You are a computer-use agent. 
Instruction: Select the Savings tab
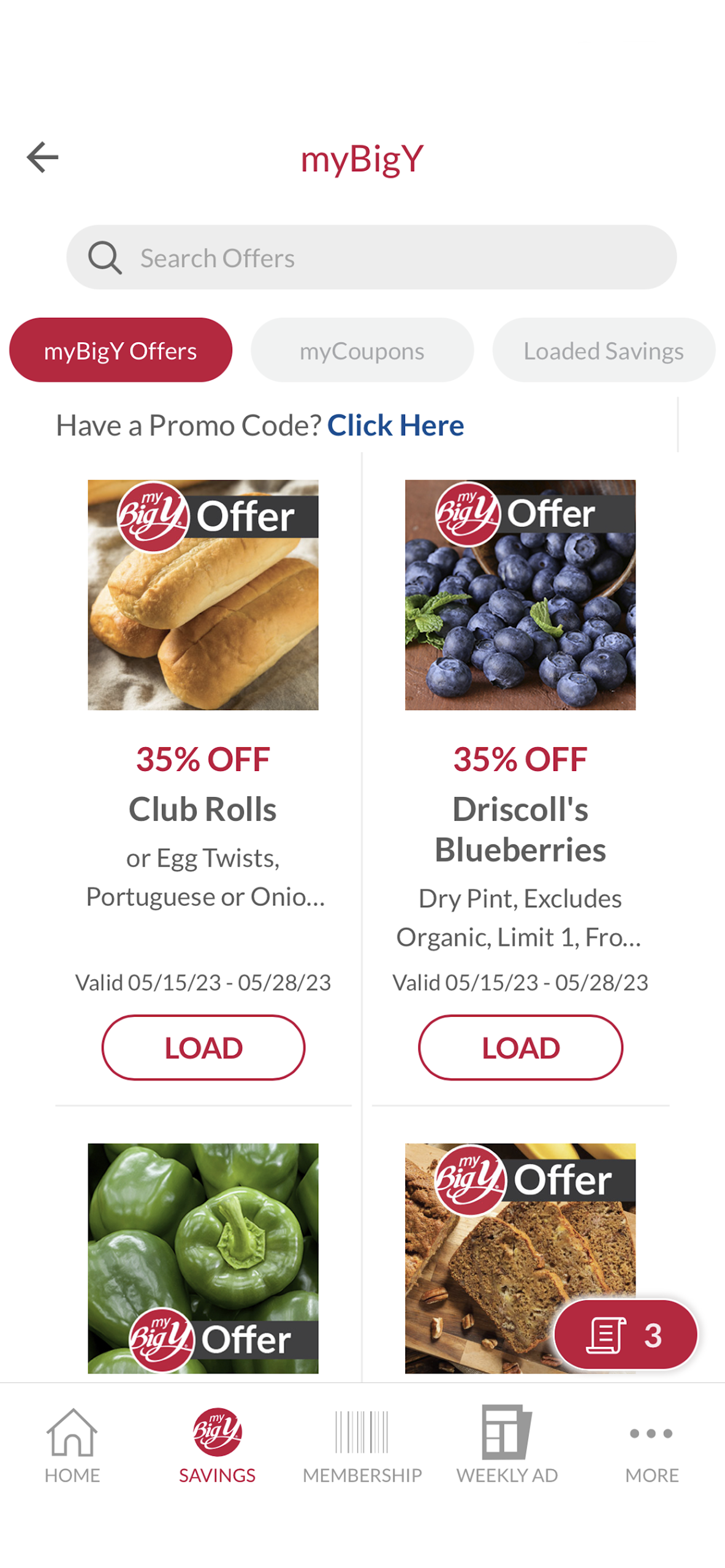[x=217, y=1444]
